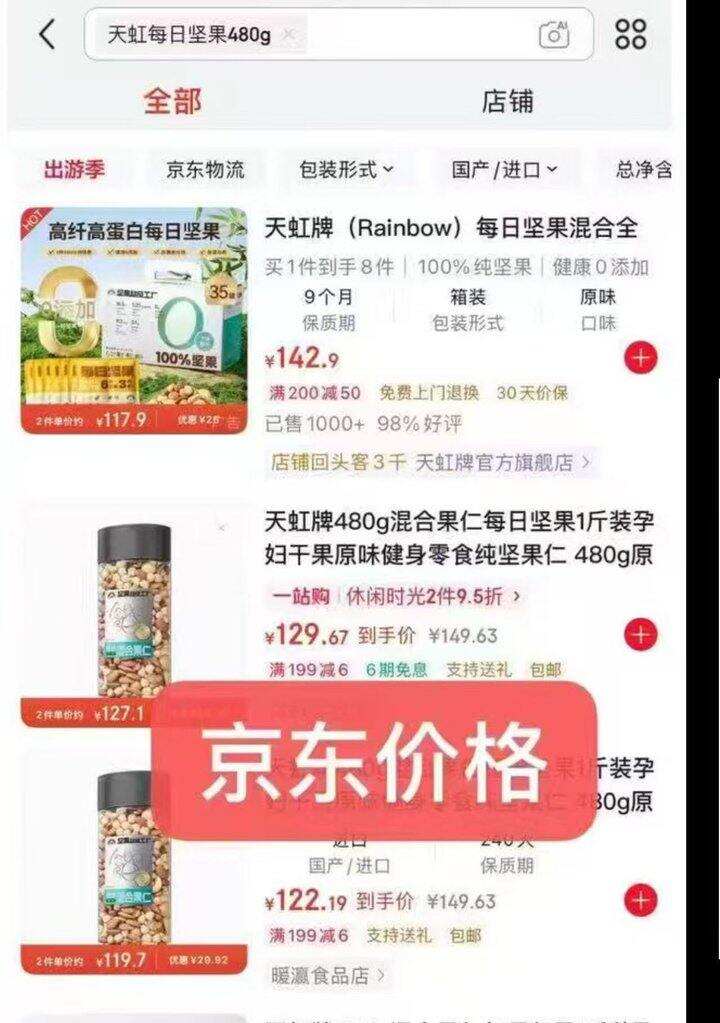Select the 出游季 filter chip
The height and width of the screenshot is (1023, 720).
pyautogui.click(x=74, y=170)
